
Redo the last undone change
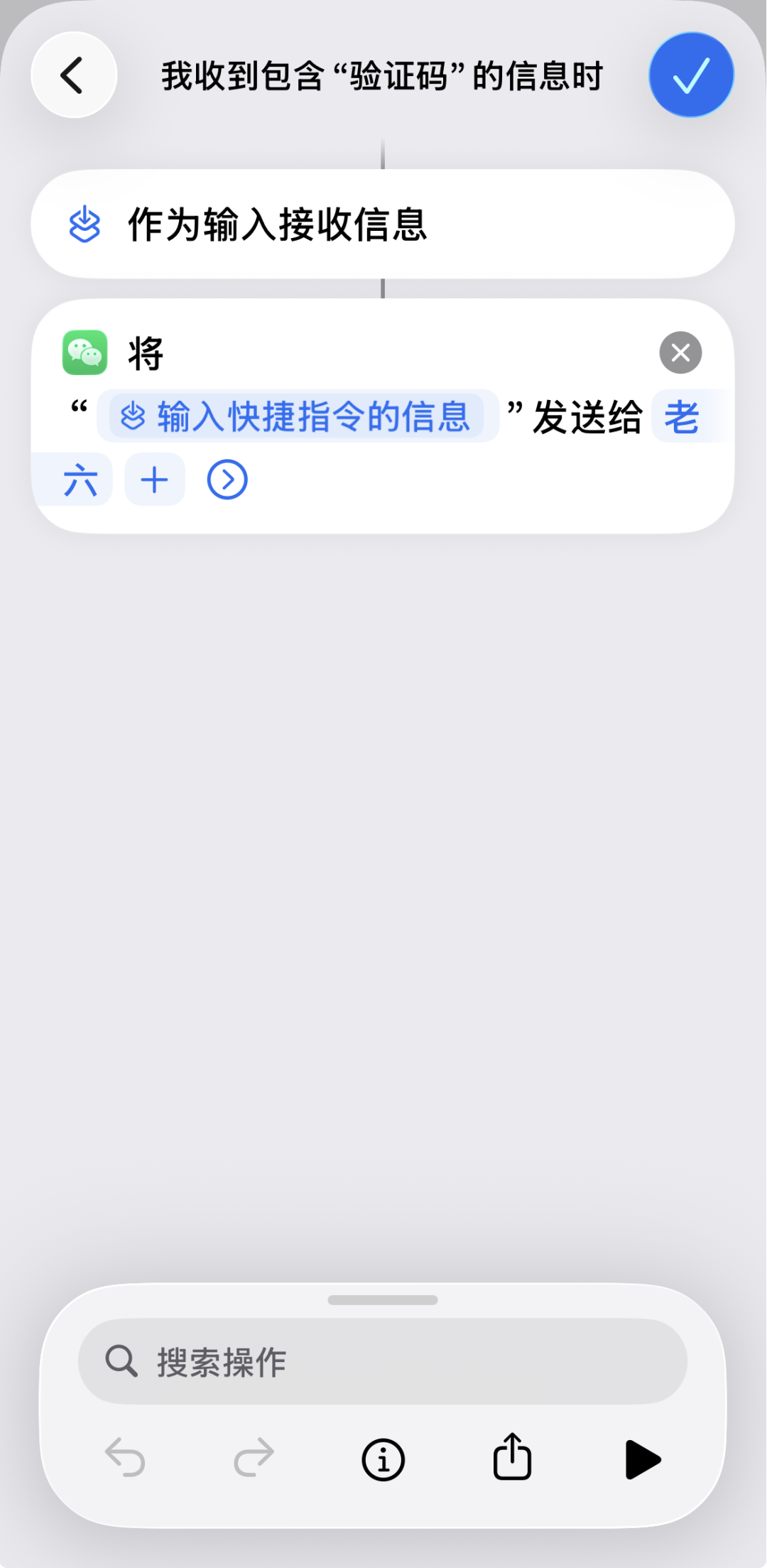click(x=254, y=1457)
